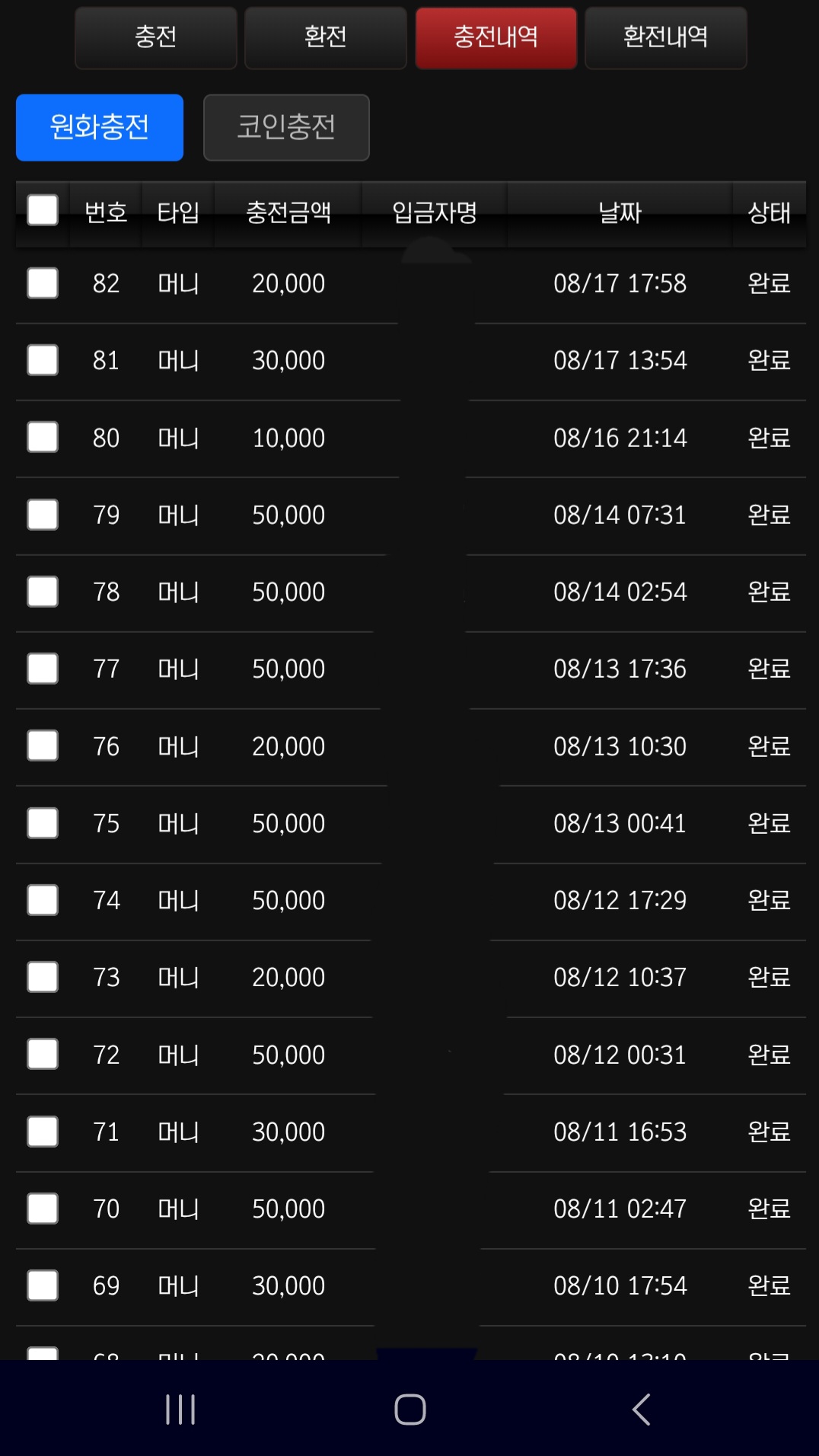
Task: Open the recent apps view
Action: 180,1410
